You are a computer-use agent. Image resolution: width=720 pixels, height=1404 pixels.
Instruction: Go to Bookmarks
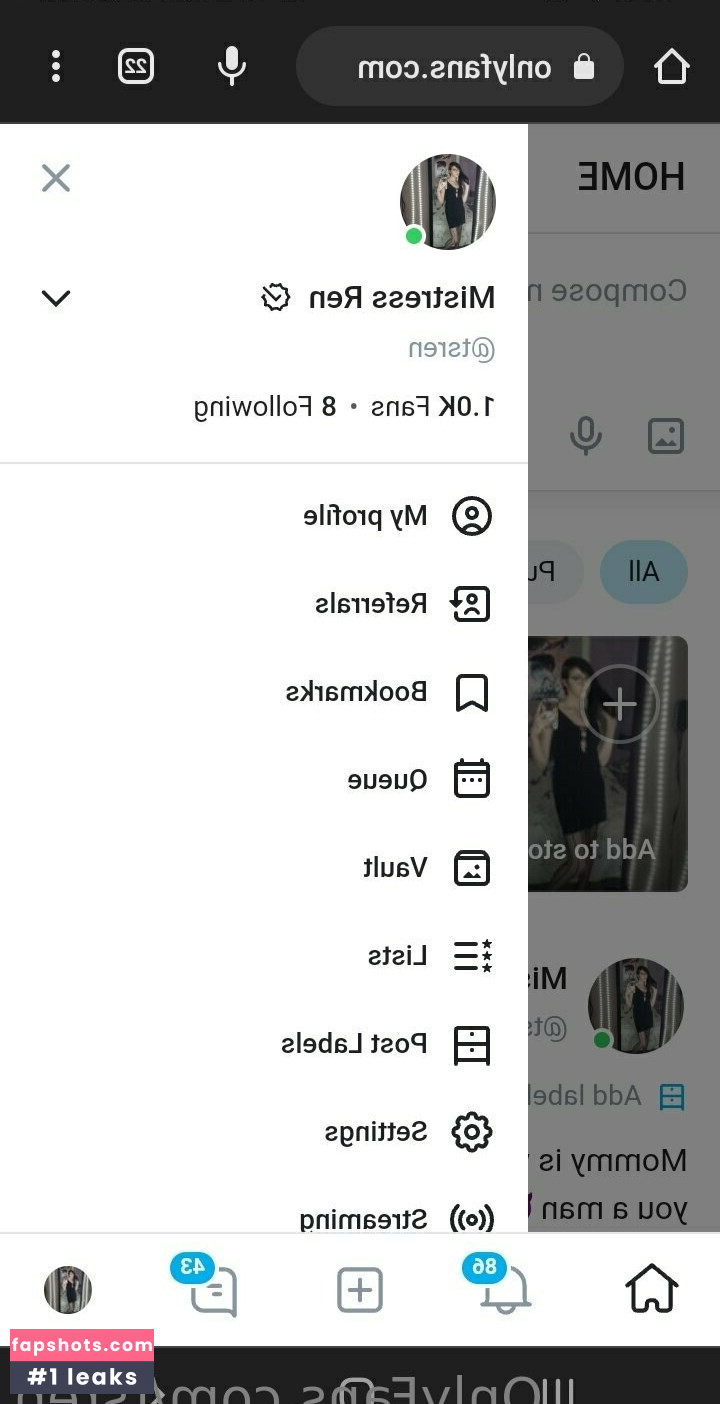point(388,691)
